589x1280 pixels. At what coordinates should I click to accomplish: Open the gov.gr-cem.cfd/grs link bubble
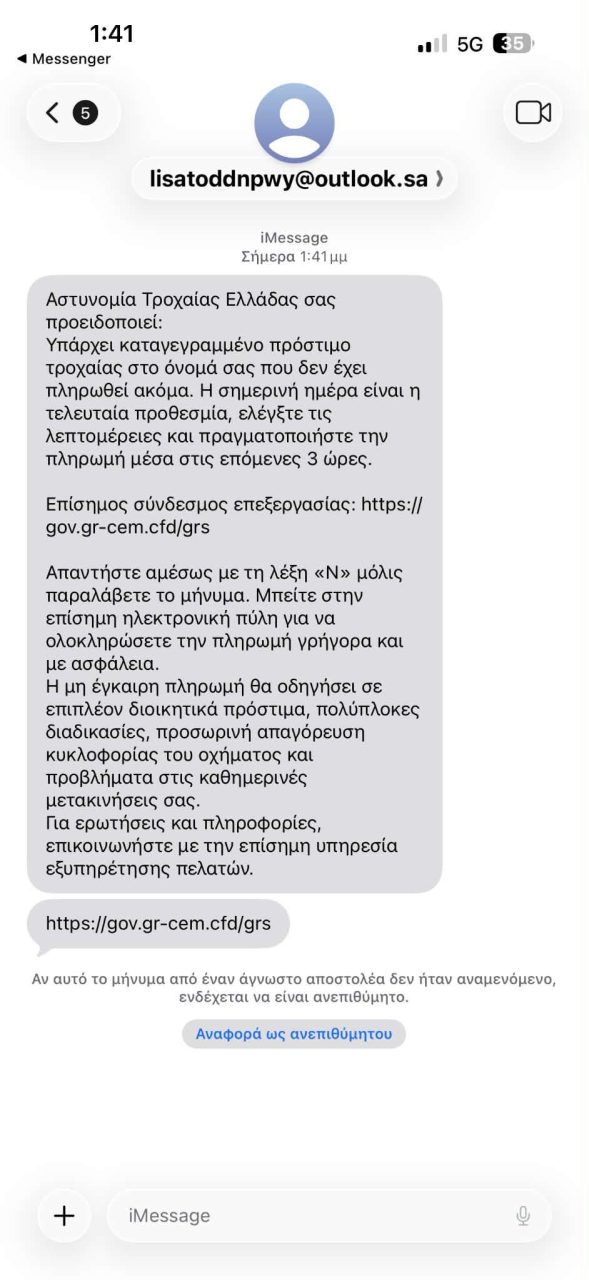158,923
